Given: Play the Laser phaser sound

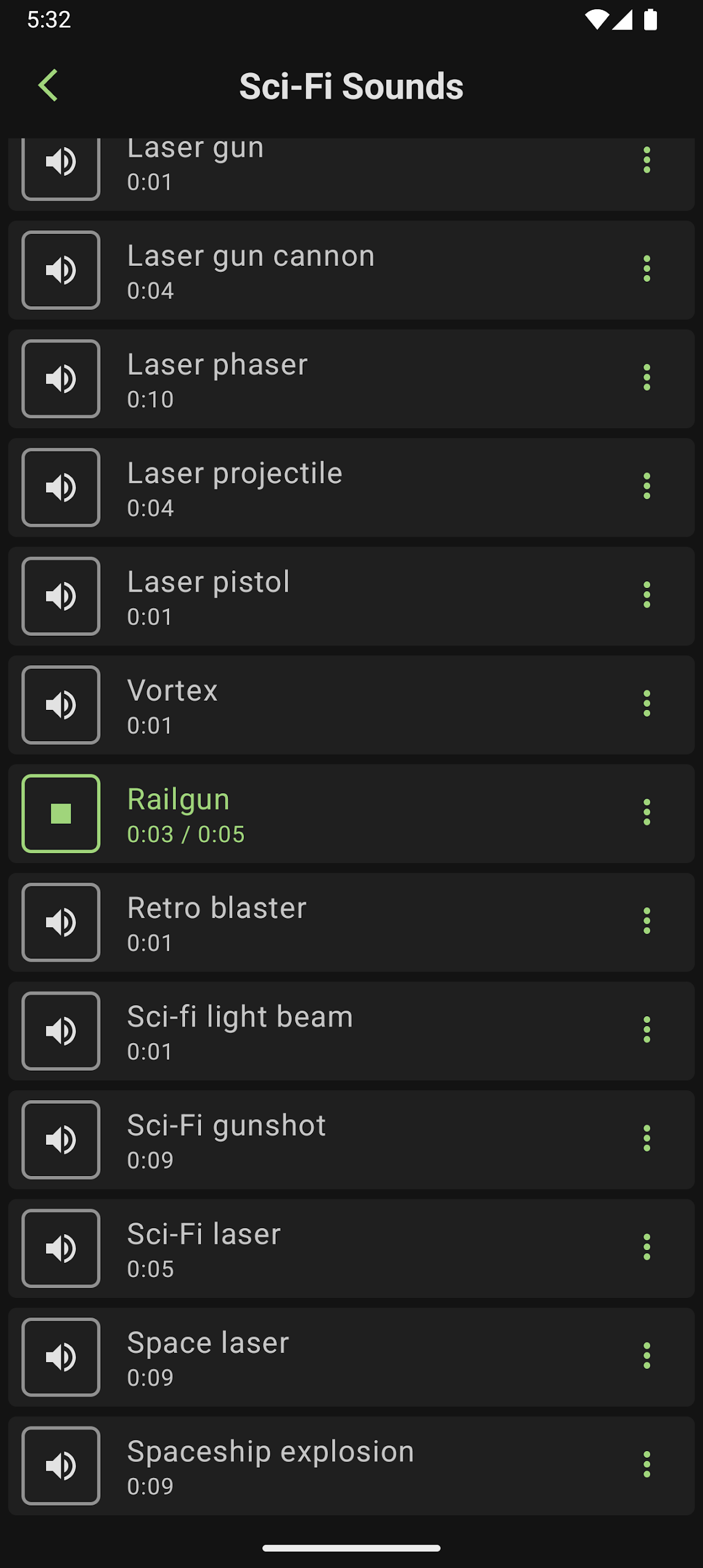Looking at the screenshot, I should coord(61,379).
